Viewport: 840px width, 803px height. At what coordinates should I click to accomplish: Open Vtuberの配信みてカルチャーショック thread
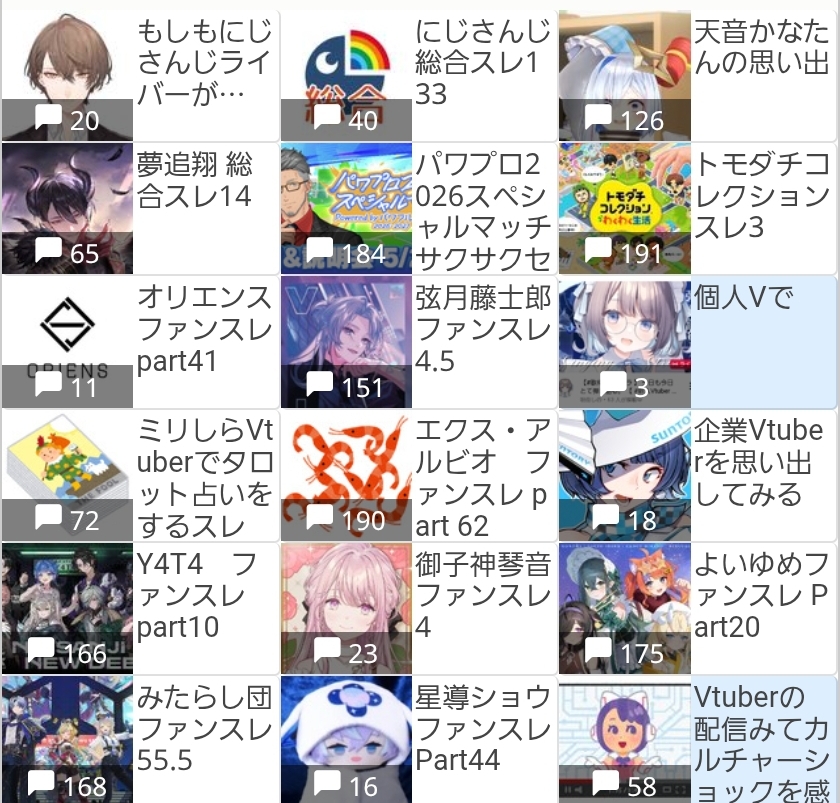click(x=697, y=739)
